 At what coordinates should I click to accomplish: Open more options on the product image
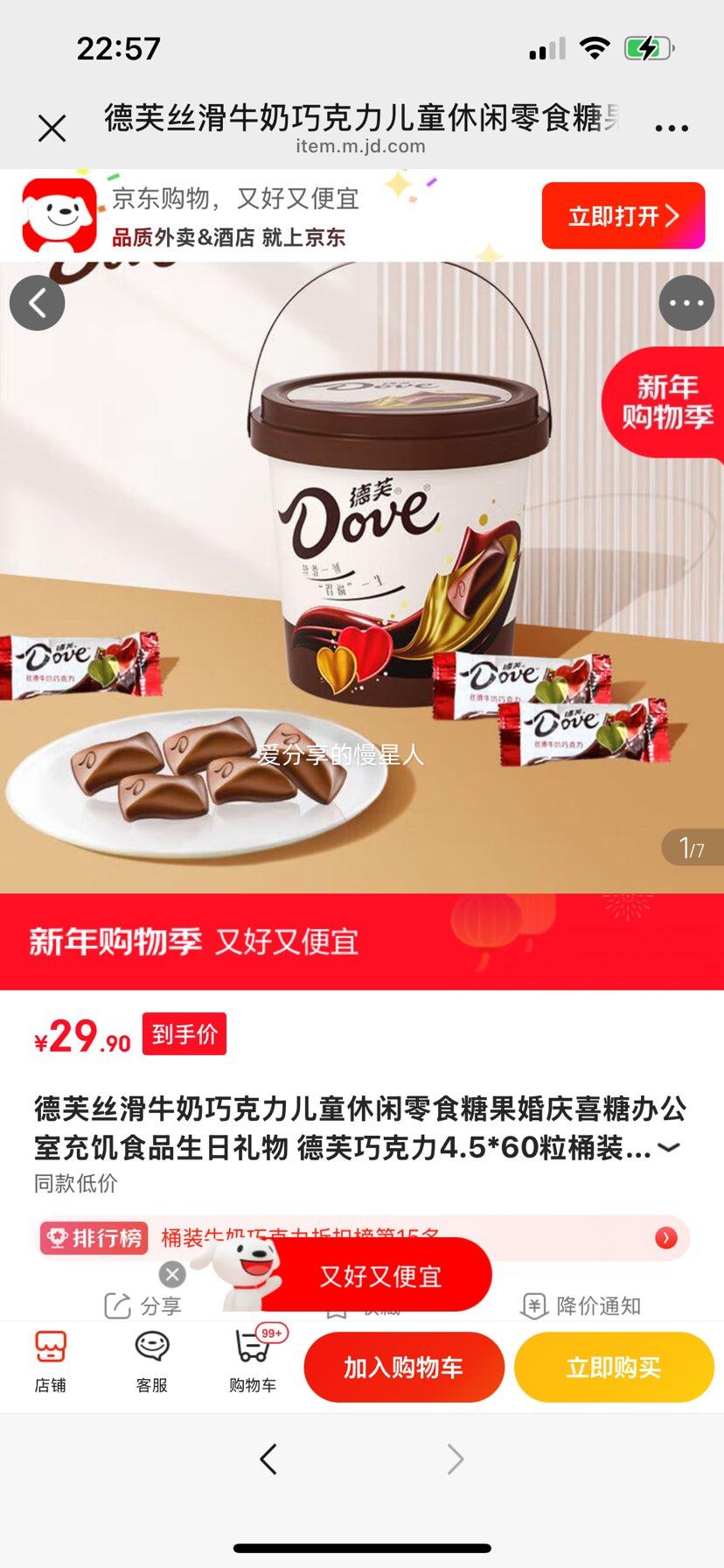pyautogui.click(x=687, y=303)
